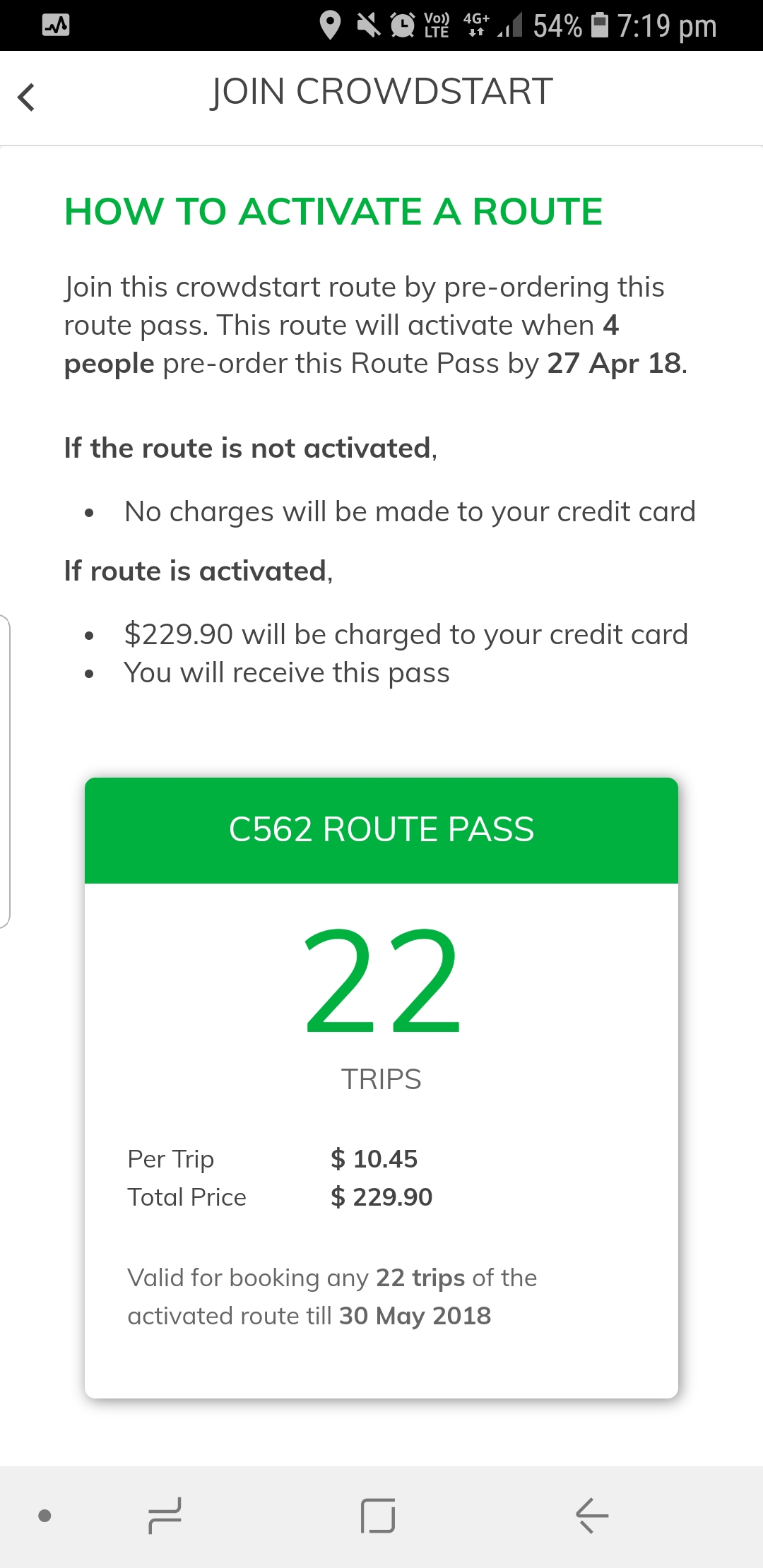Viewport: 763px width, 1568px height.
Task: Tap the system home button
Action: click(x=378, y=1515)
